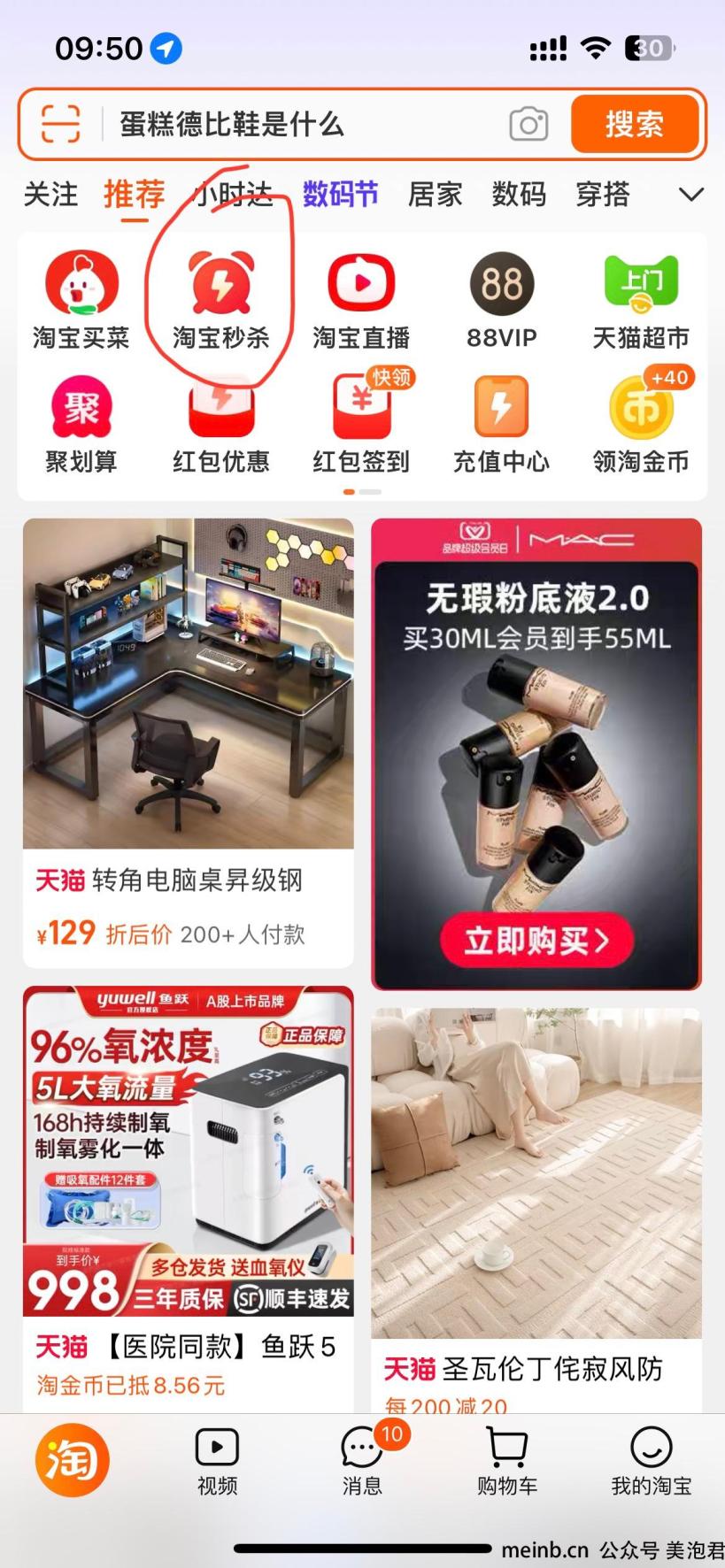The image size is (725, 1568).
Task: Tap 立即购买 on MAC foundation ad
Action: pyautogui.click(x=536, y=940)
